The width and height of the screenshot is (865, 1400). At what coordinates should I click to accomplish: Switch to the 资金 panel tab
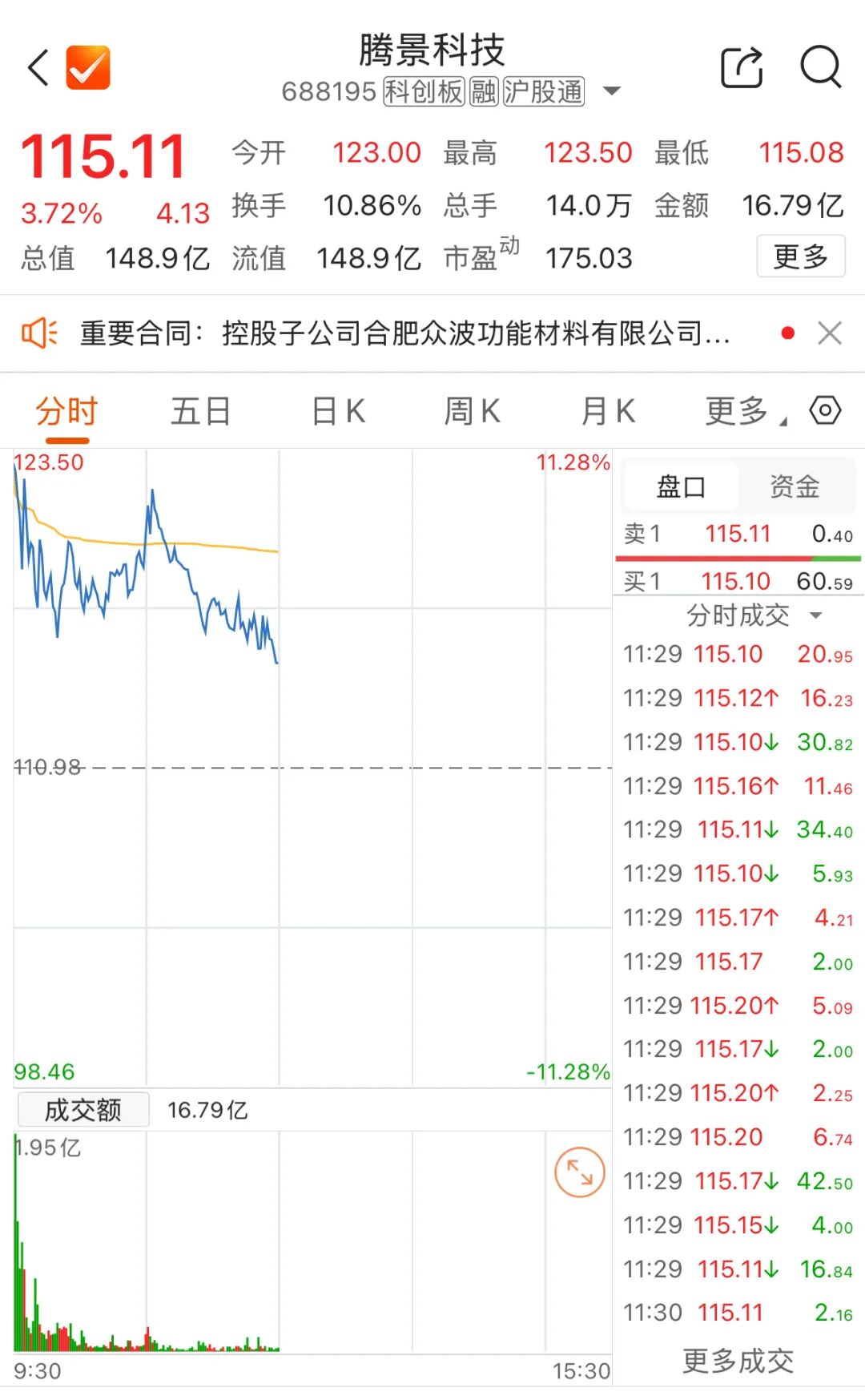point(795,486)
